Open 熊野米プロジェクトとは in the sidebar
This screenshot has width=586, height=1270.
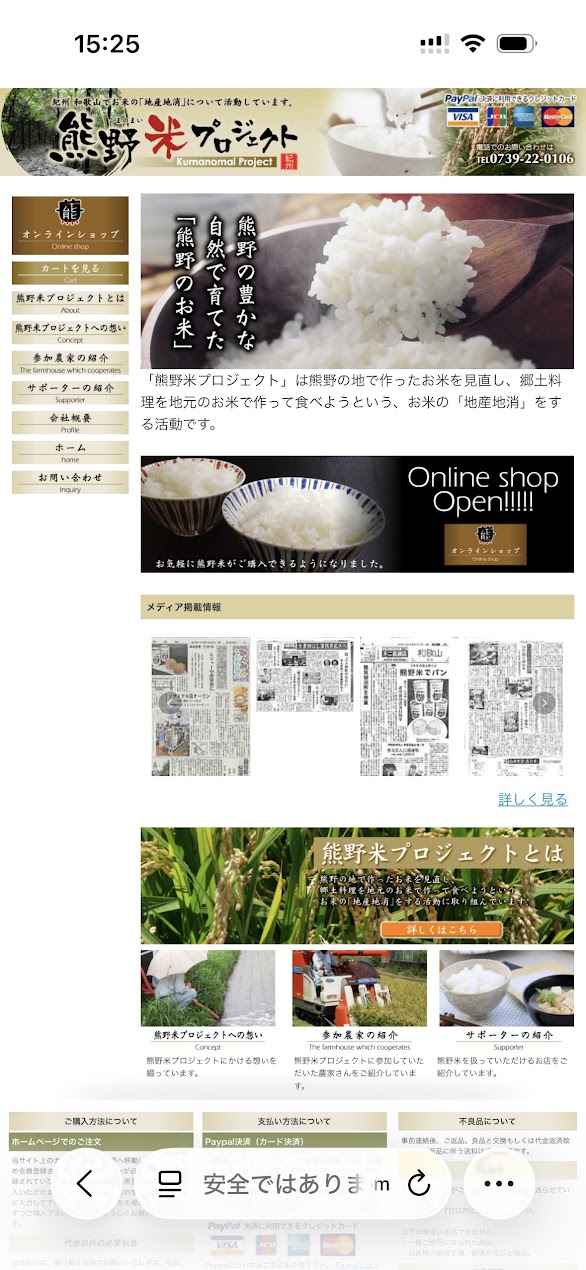click(70, 303)
